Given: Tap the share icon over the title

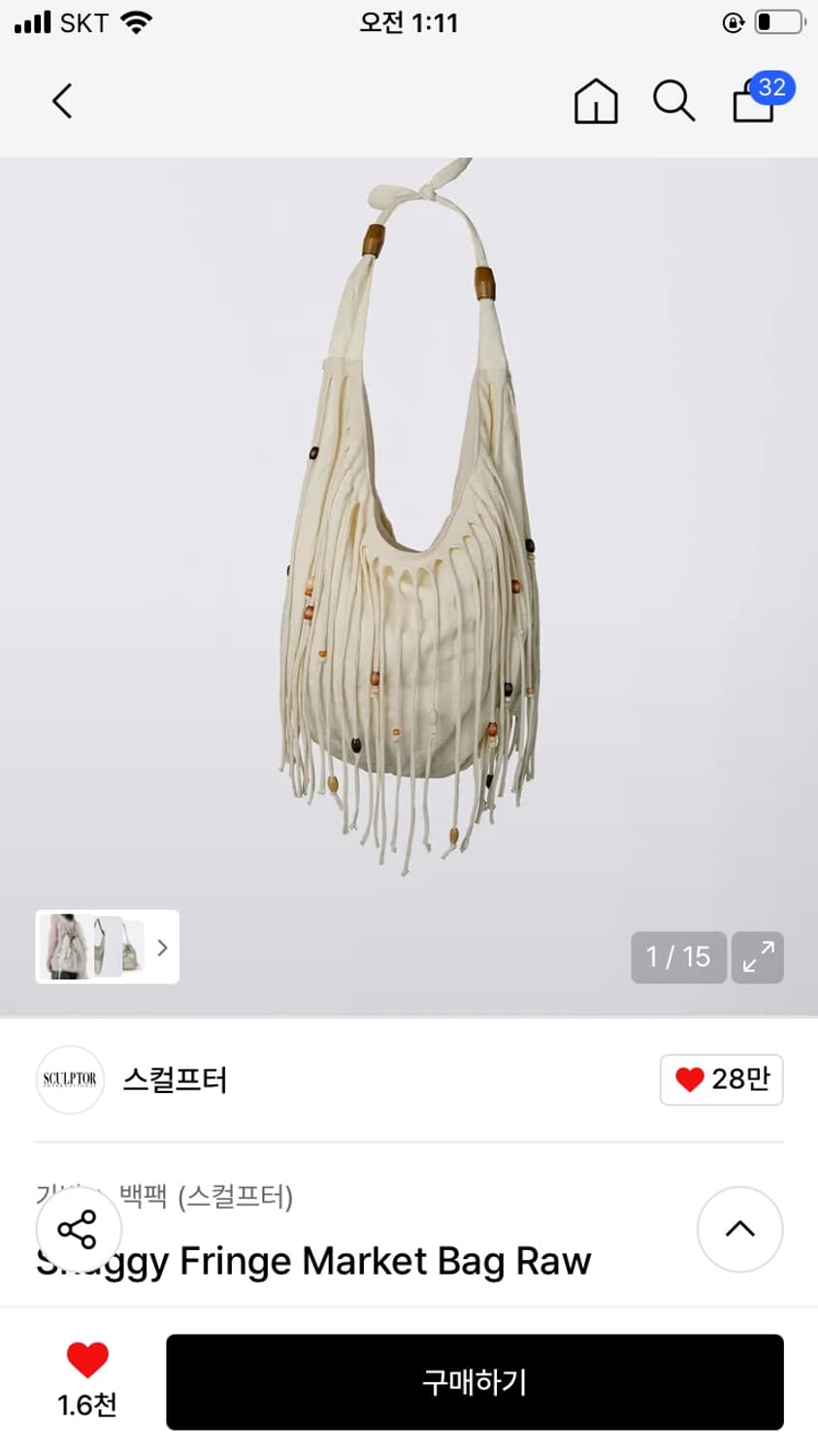Looking at the screenshot, I should tap(78, 1230).
